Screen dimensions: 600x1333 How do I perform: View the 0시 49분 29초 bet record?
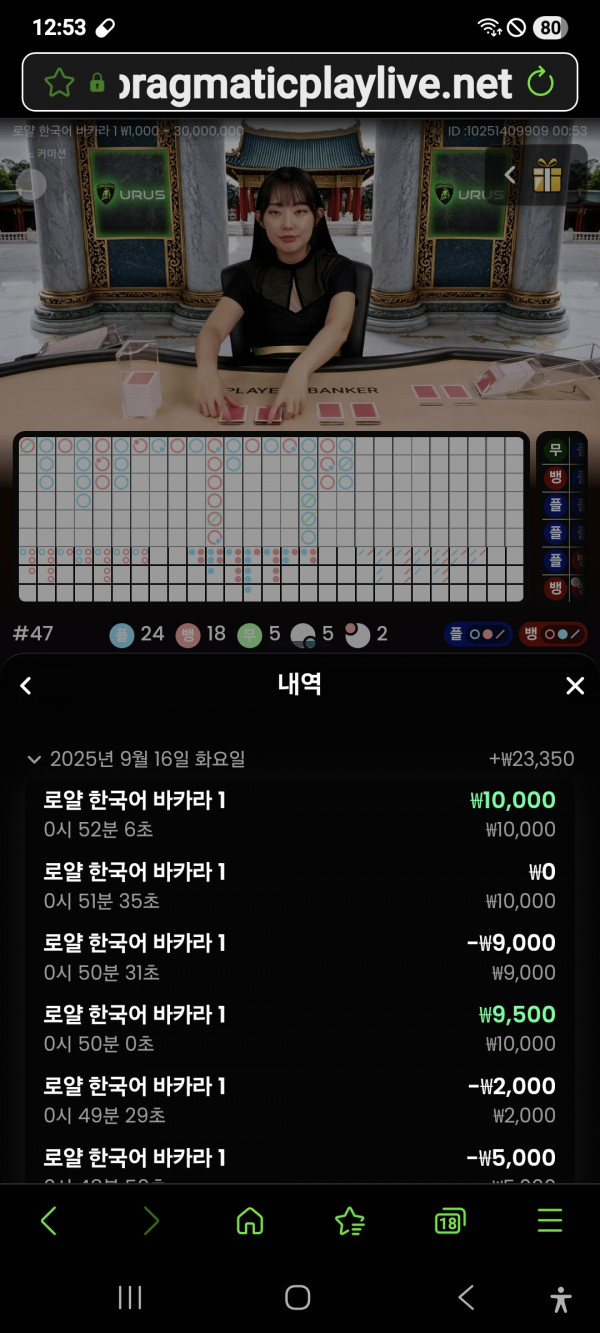pos(300,1100)
